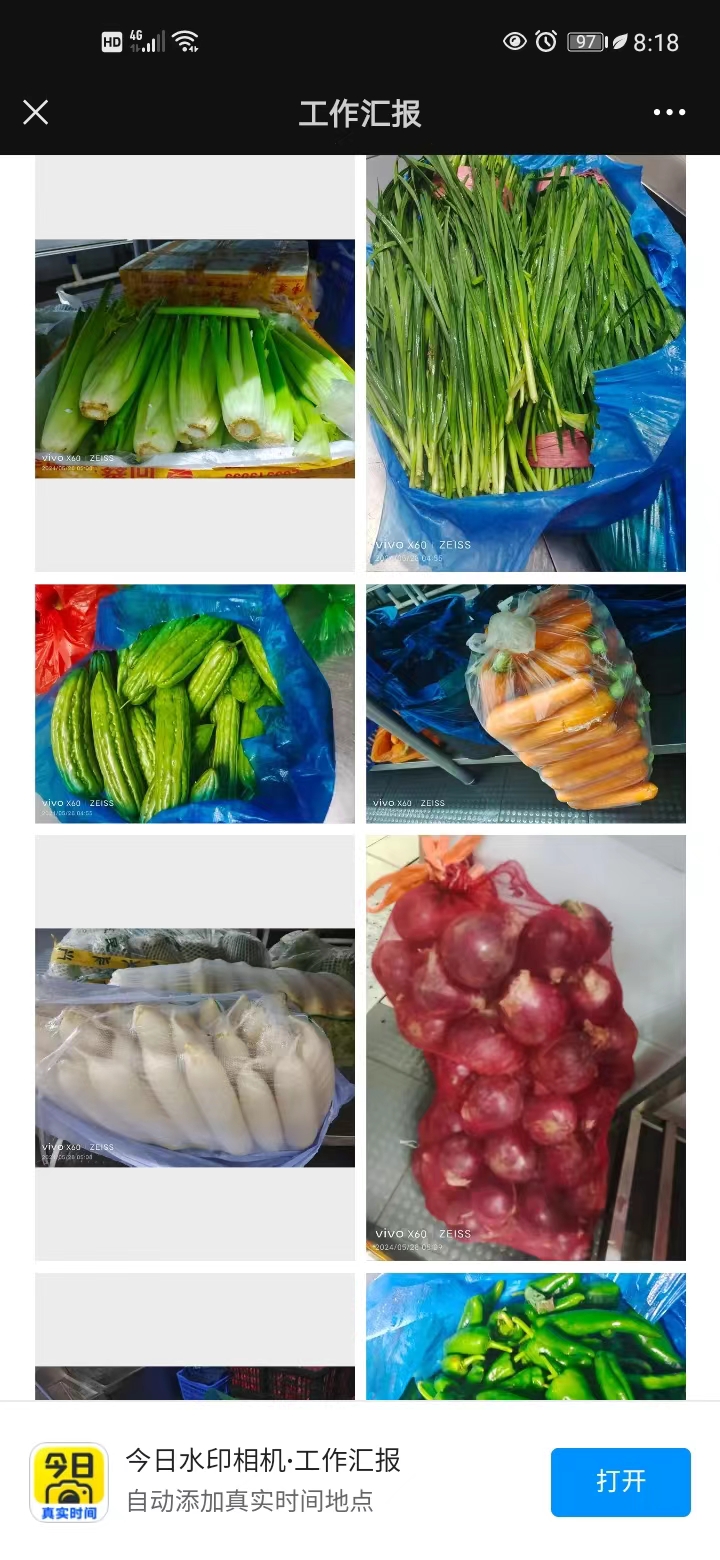Enlarge the bitter melon photo
This screenshot has width=720, height=1560.
195,703
